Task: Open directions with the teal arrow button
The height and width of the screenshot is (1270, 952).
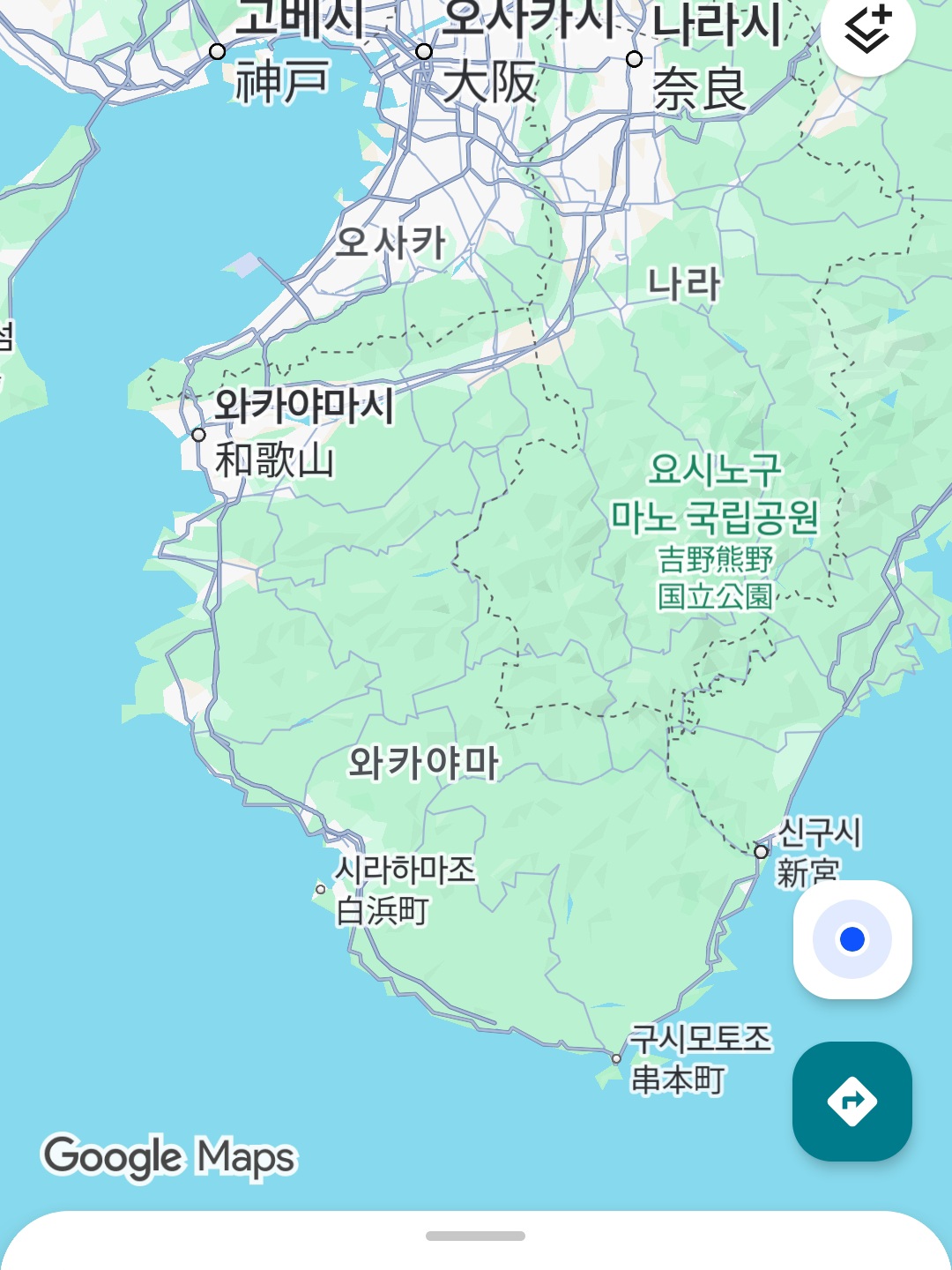Action: coord(852,1102)
